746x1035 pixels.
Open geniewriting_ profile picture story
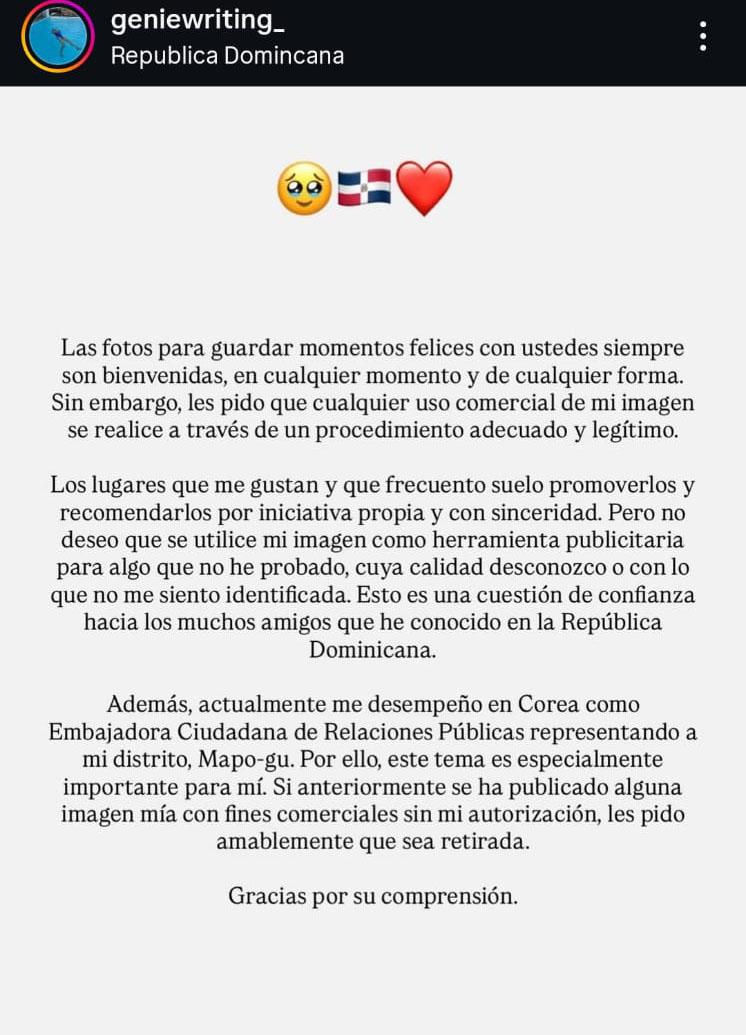pyautogui.click(x=57, y=35)
